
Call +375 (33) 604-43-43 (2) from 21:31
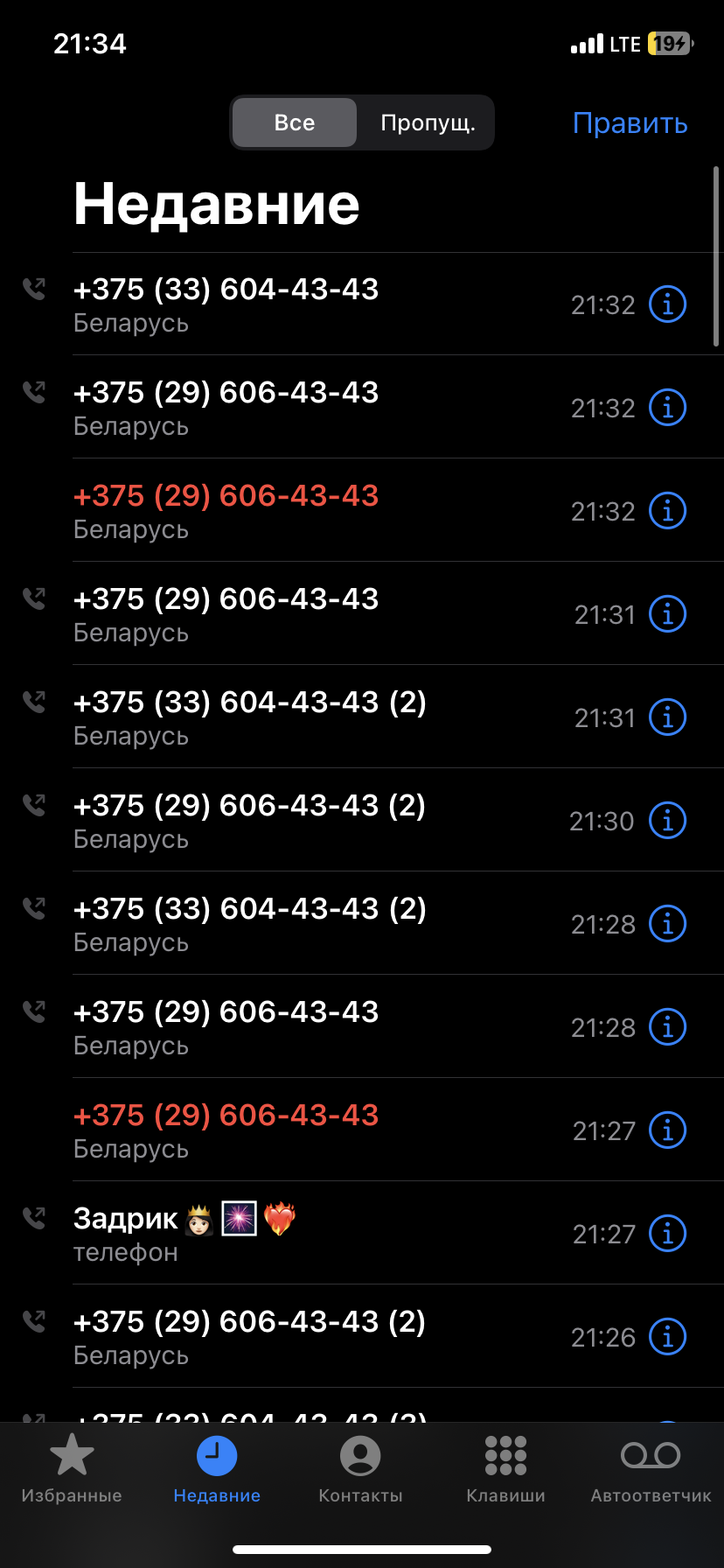pos(262,717)
